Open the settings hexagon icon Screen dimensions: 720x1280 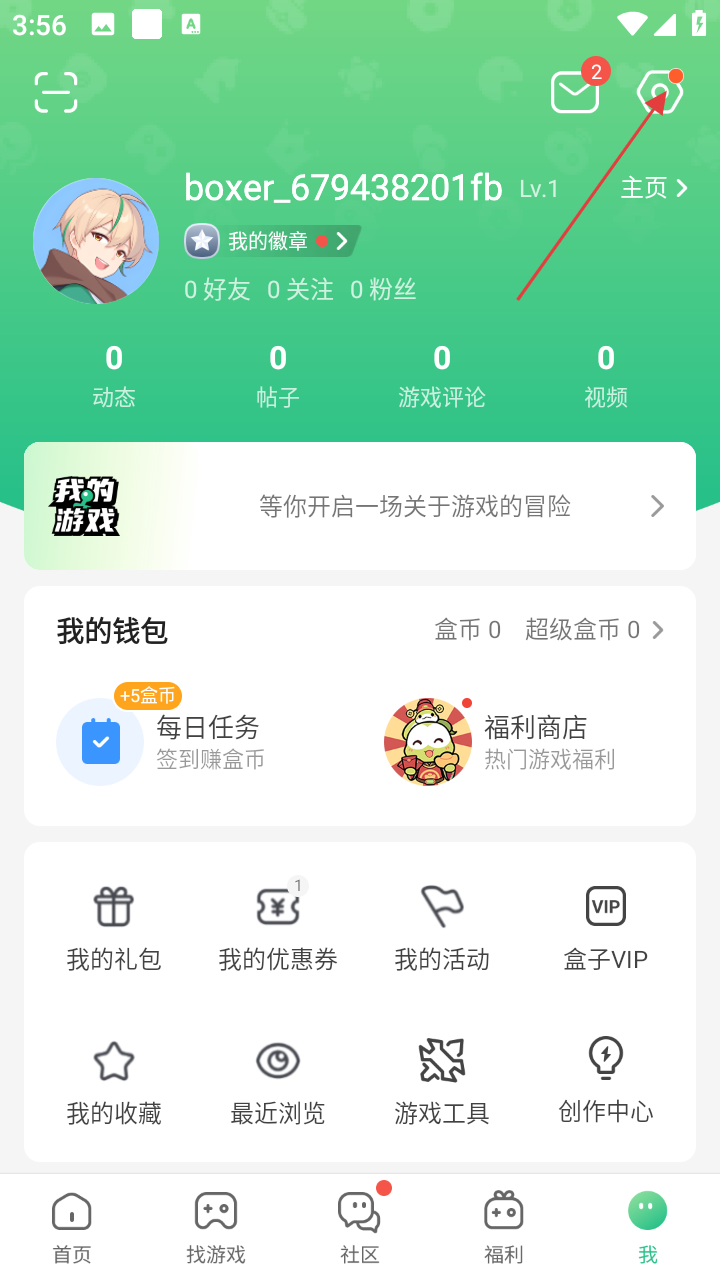click(660, 93)
